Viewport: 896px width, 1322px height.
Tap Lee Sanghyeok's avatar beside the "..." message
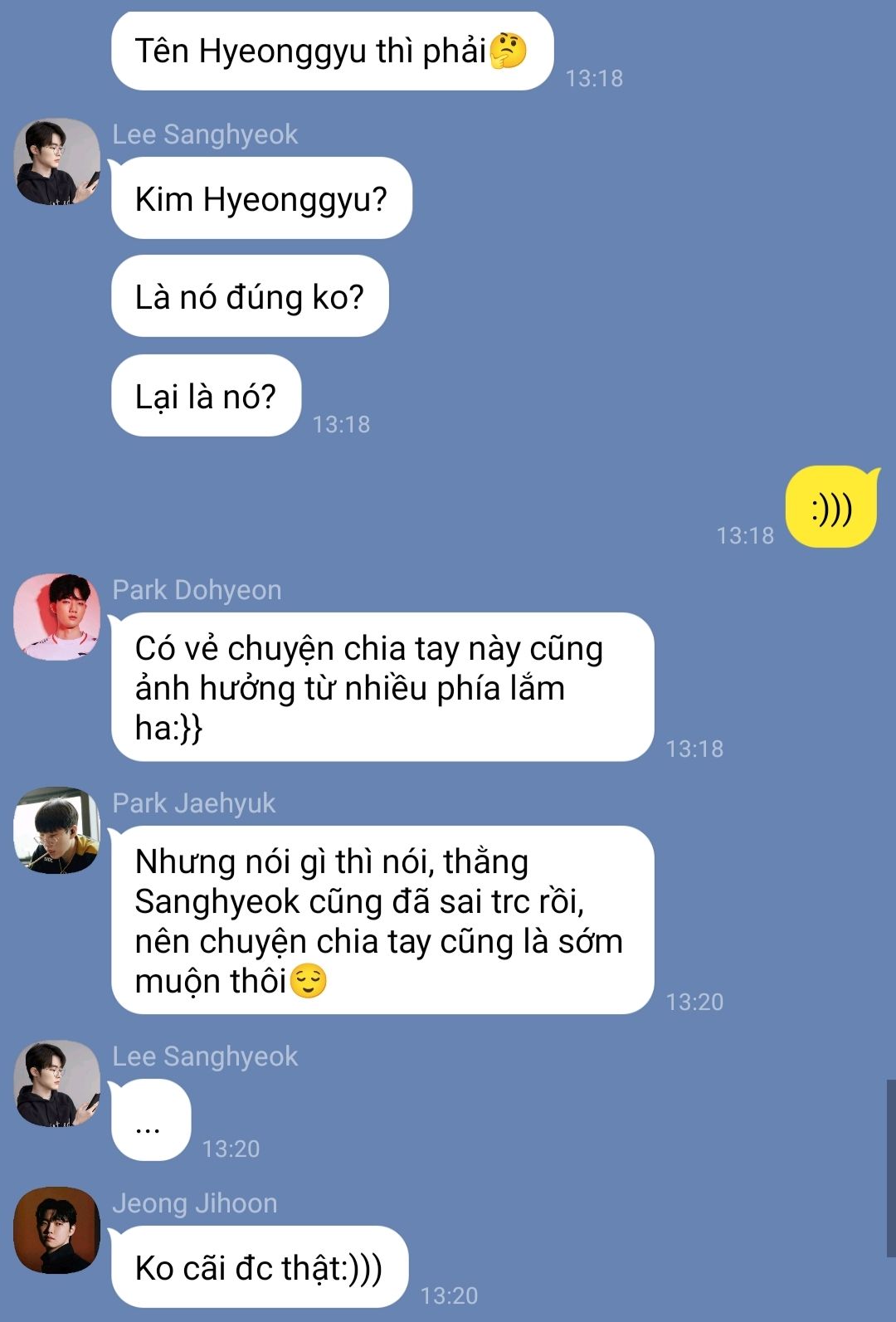[x=56, y=1083]
